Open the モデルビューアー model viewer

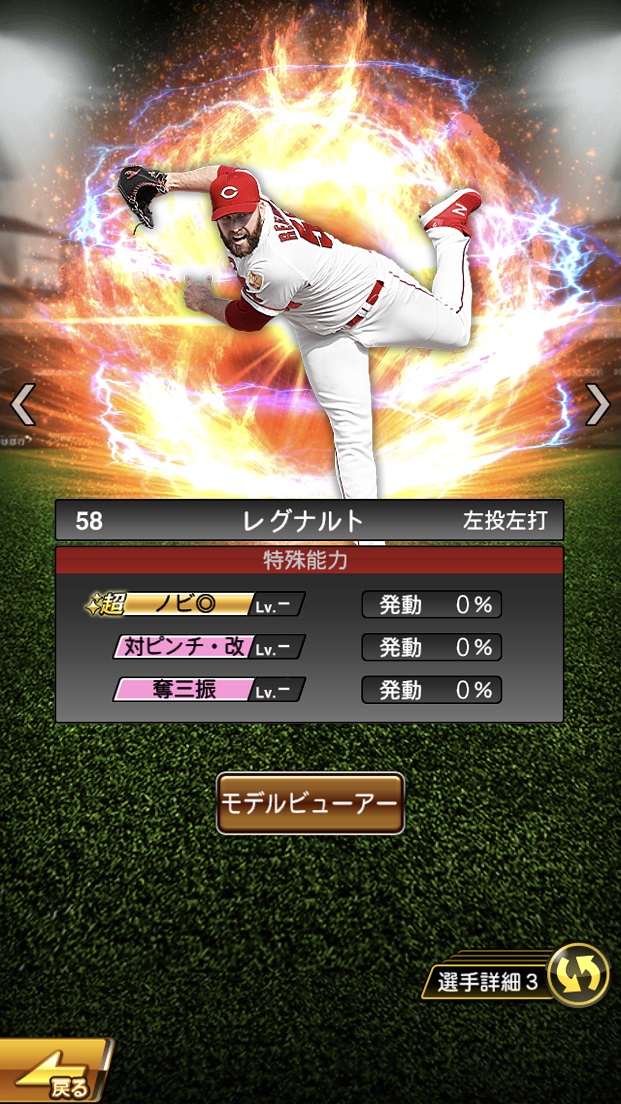pyautogui.click(x=310, y=803)
